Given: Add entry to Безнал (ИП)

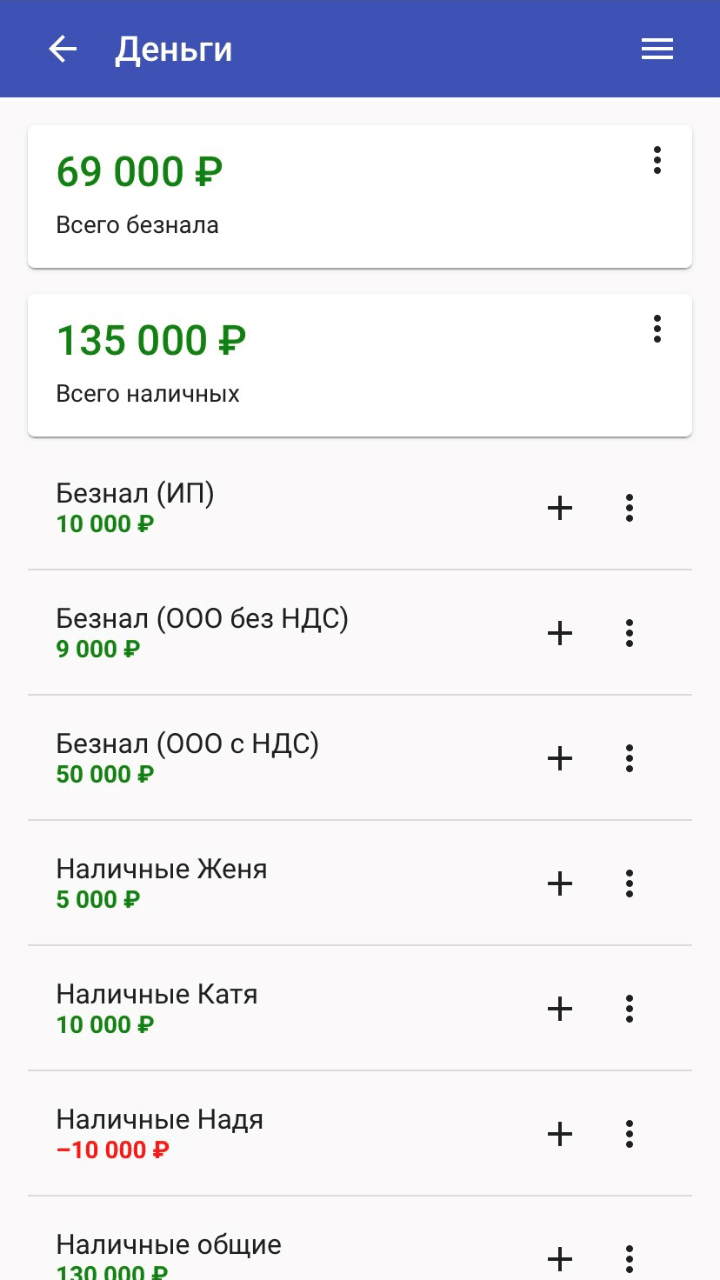Looking at the screenshot, I should [x=560, y=508].
